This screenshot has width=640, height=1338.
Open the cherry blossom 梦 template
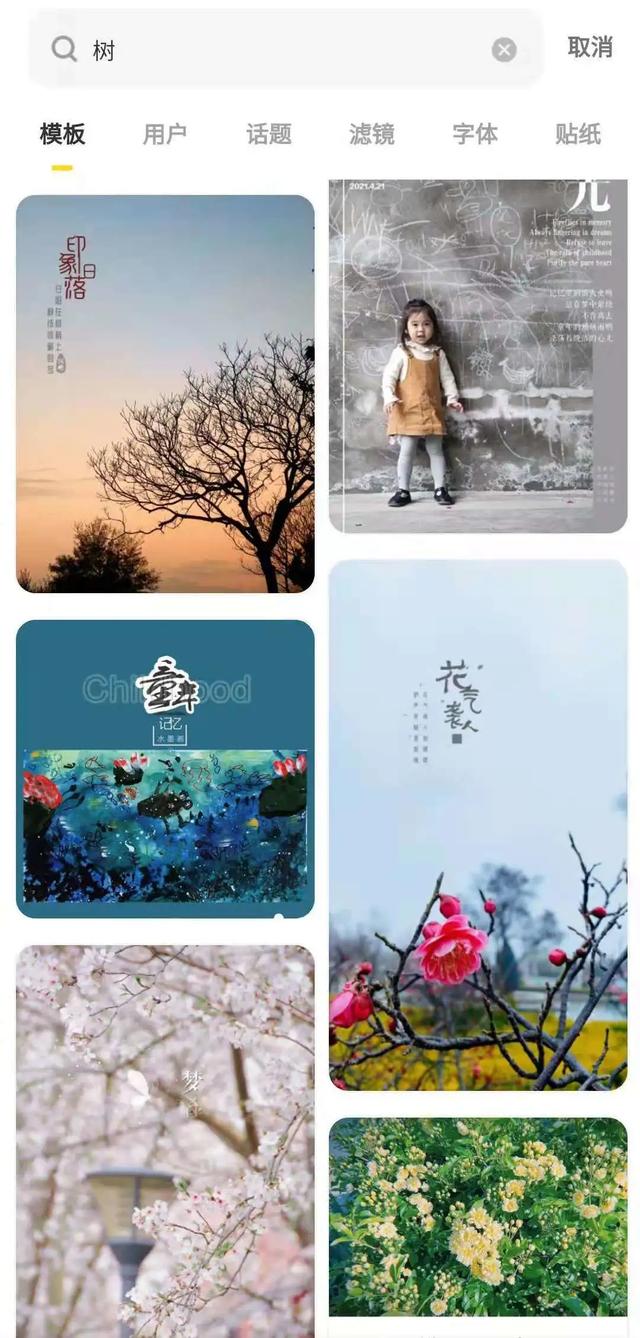(165, 1140)
